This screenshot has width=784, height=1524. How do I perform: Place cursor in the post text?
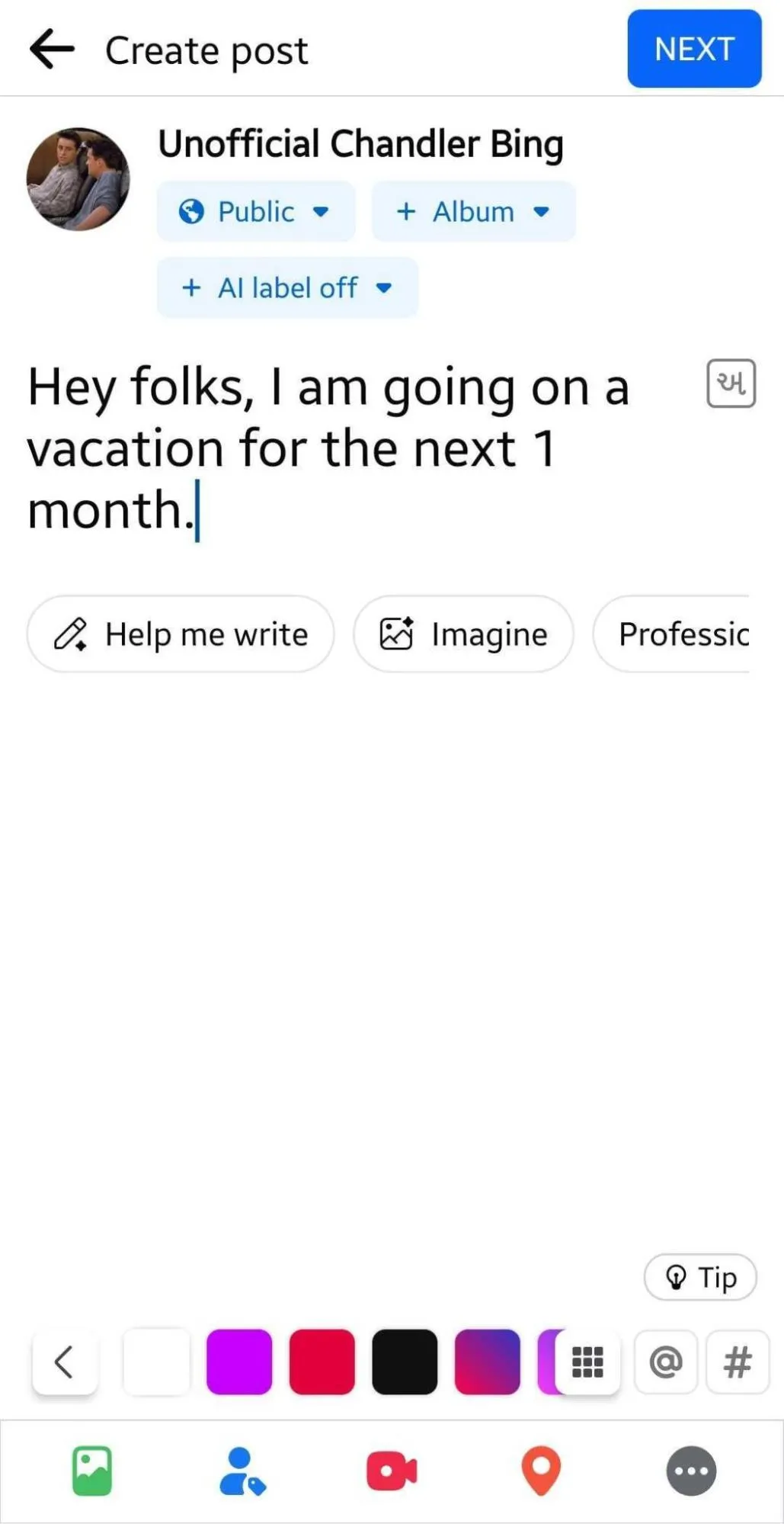[328, 448]
